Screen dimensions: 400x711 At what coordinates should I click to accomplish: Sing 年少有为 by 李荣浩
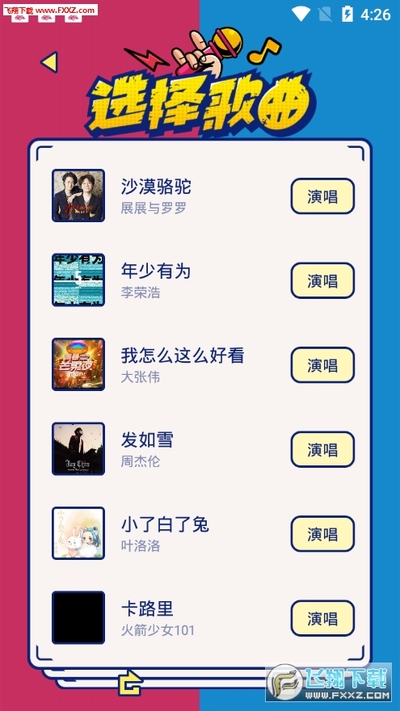point(322,280)
